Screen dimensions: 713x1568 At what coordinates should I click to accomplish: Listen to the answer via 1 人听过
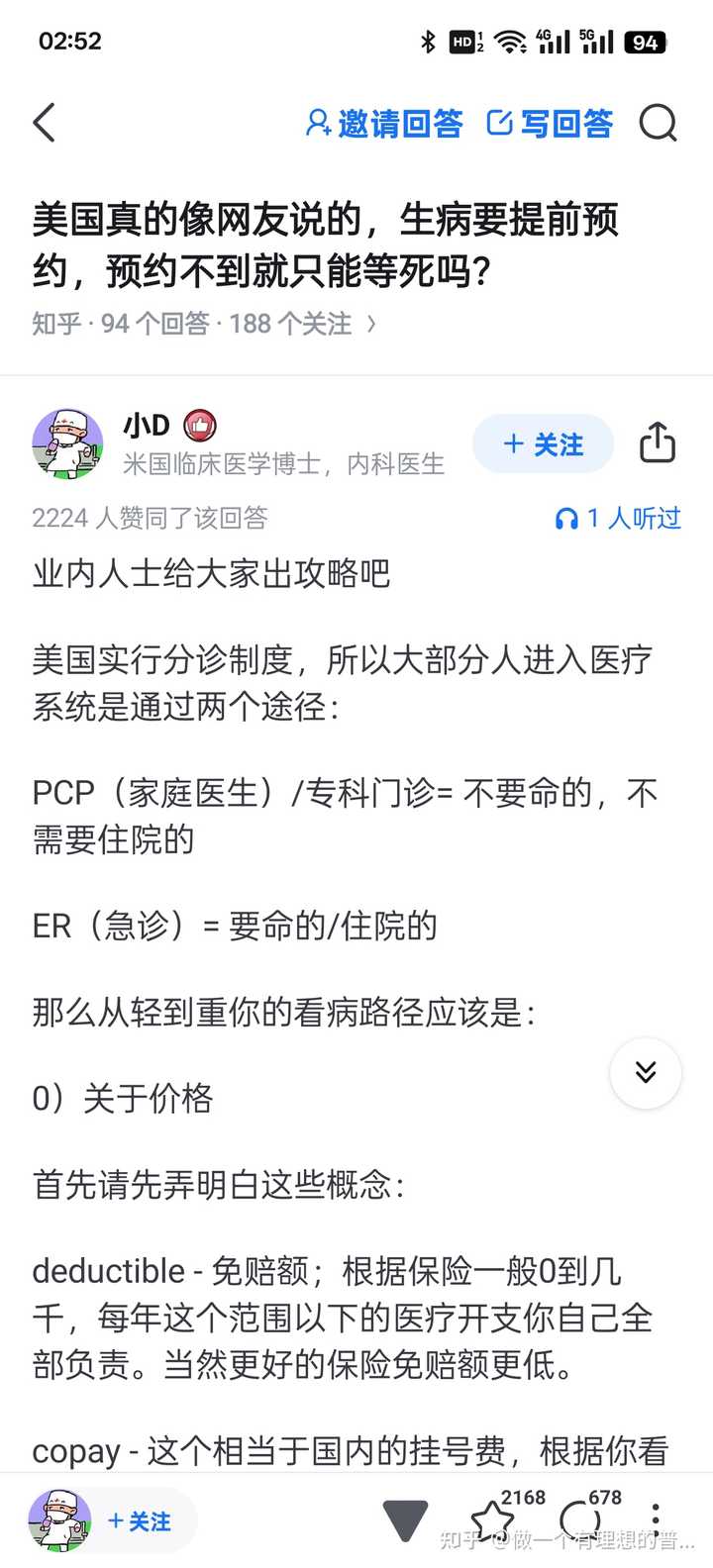point(619,518)
